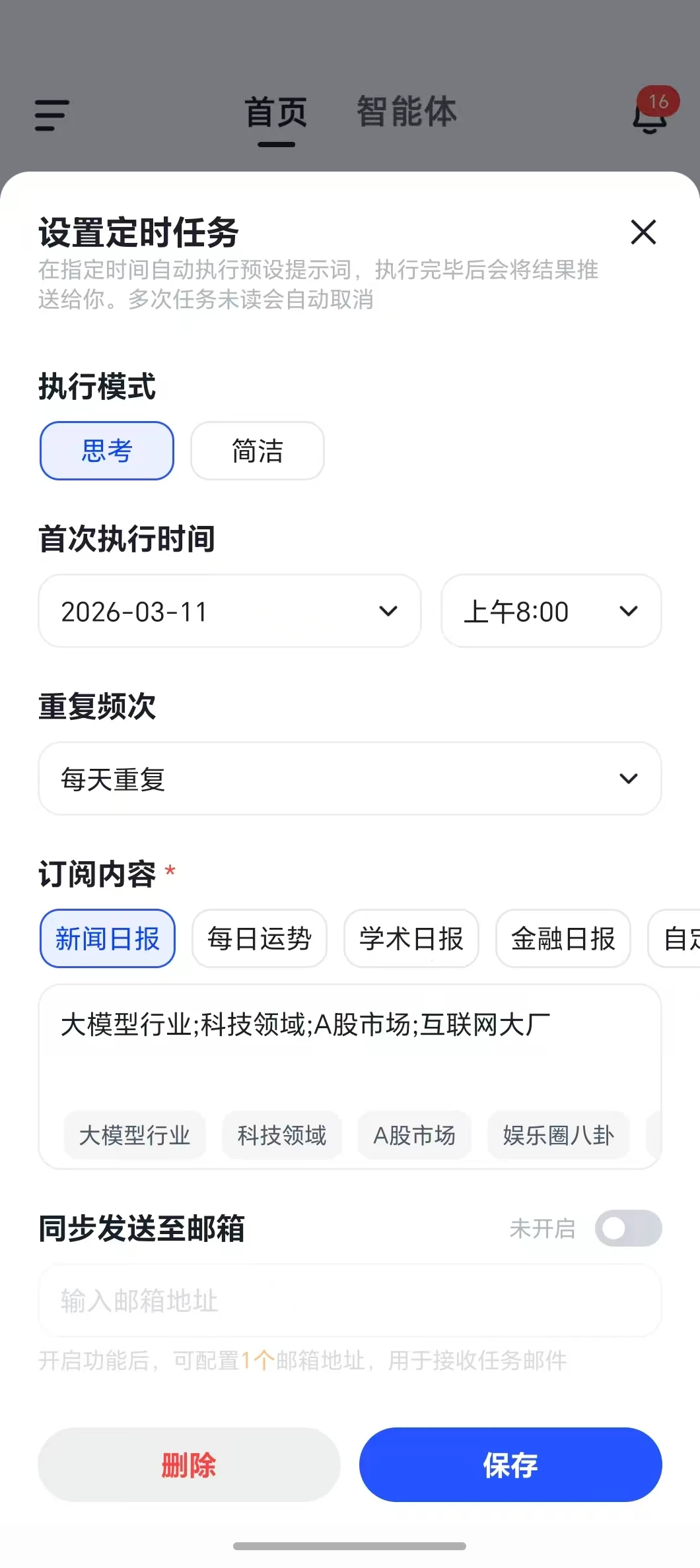Viewport: 700px width, 1568px height.
Task: Add the 娱乐圈八卦 topic tag
Action: click(x=558, y=1135)
